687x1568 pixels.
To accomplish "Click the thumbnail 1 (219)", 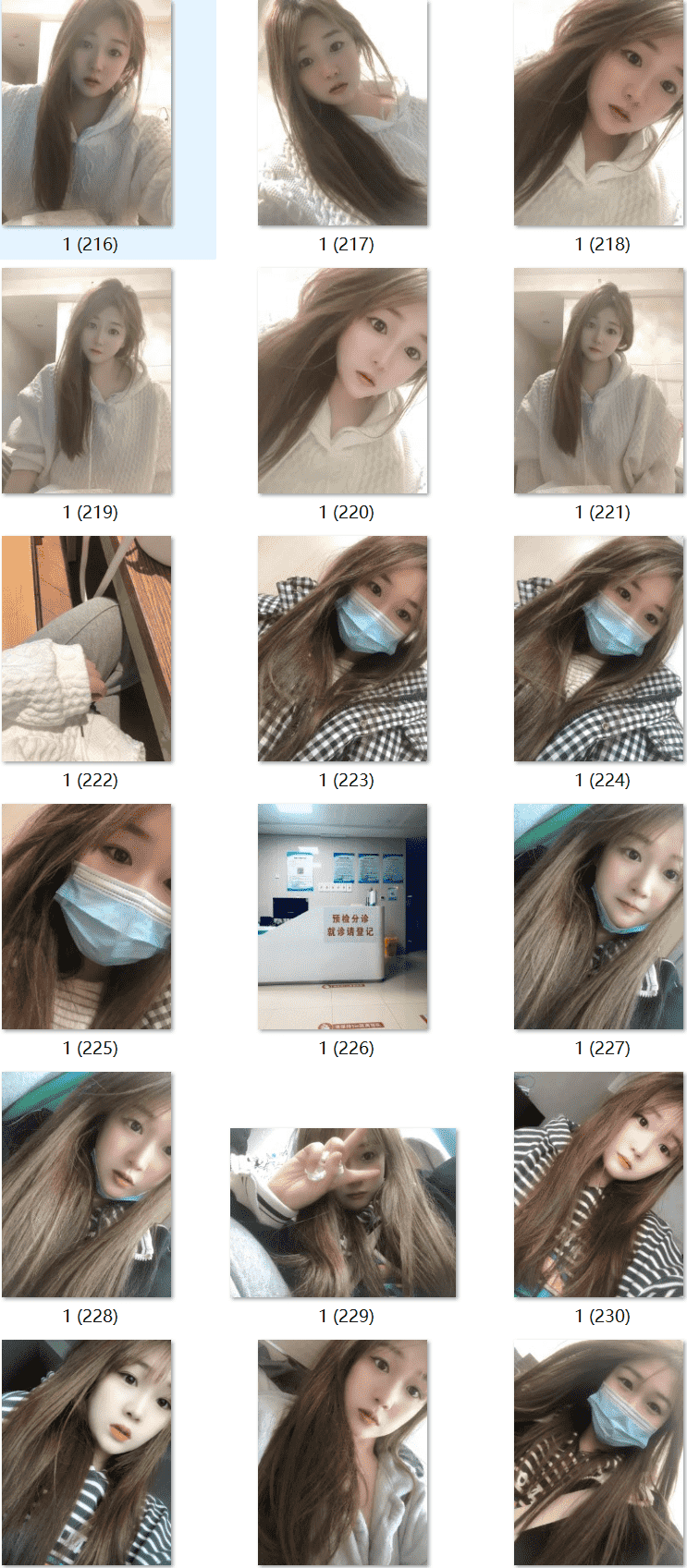I will (x=87, y=381).
